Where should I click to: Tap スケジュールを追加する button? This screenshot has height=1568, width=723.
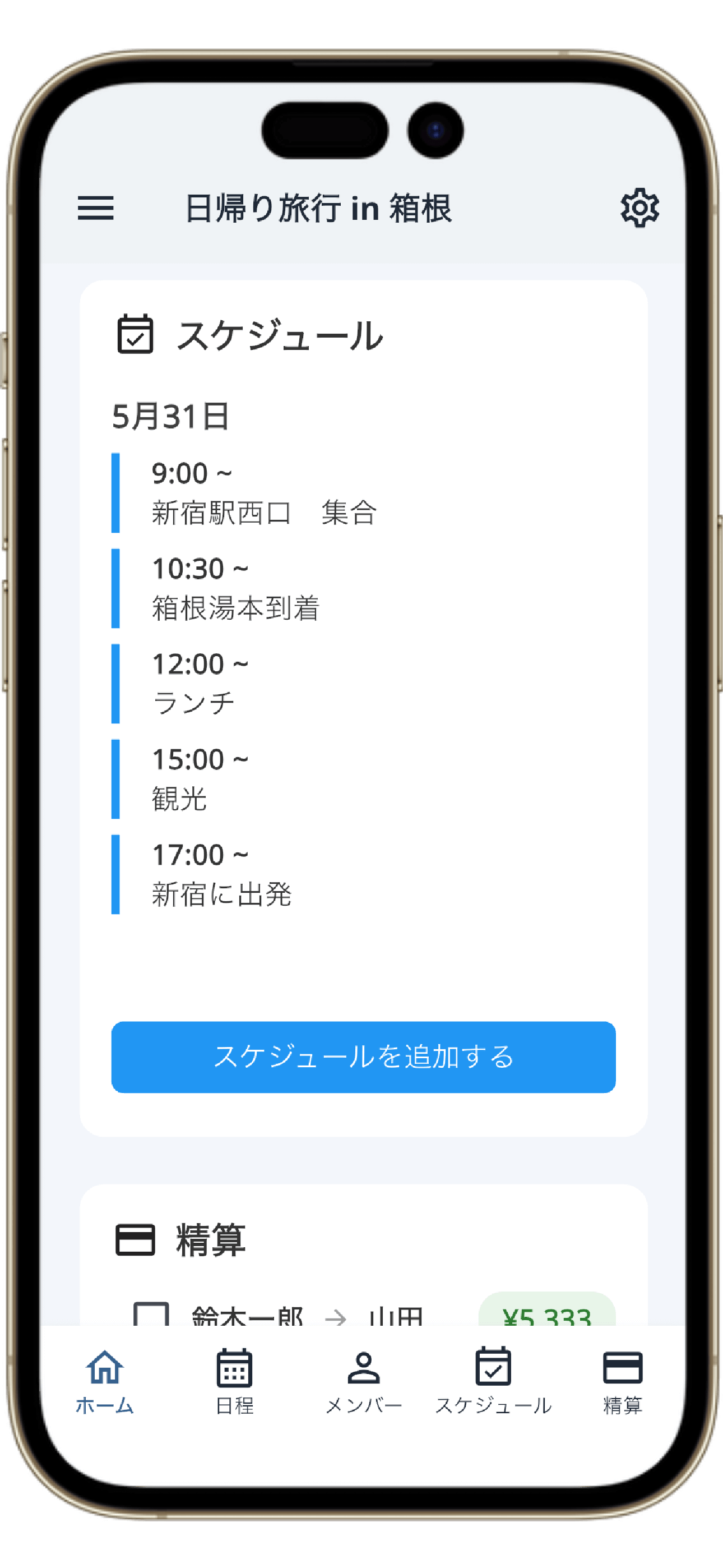tap(363, 1057)
